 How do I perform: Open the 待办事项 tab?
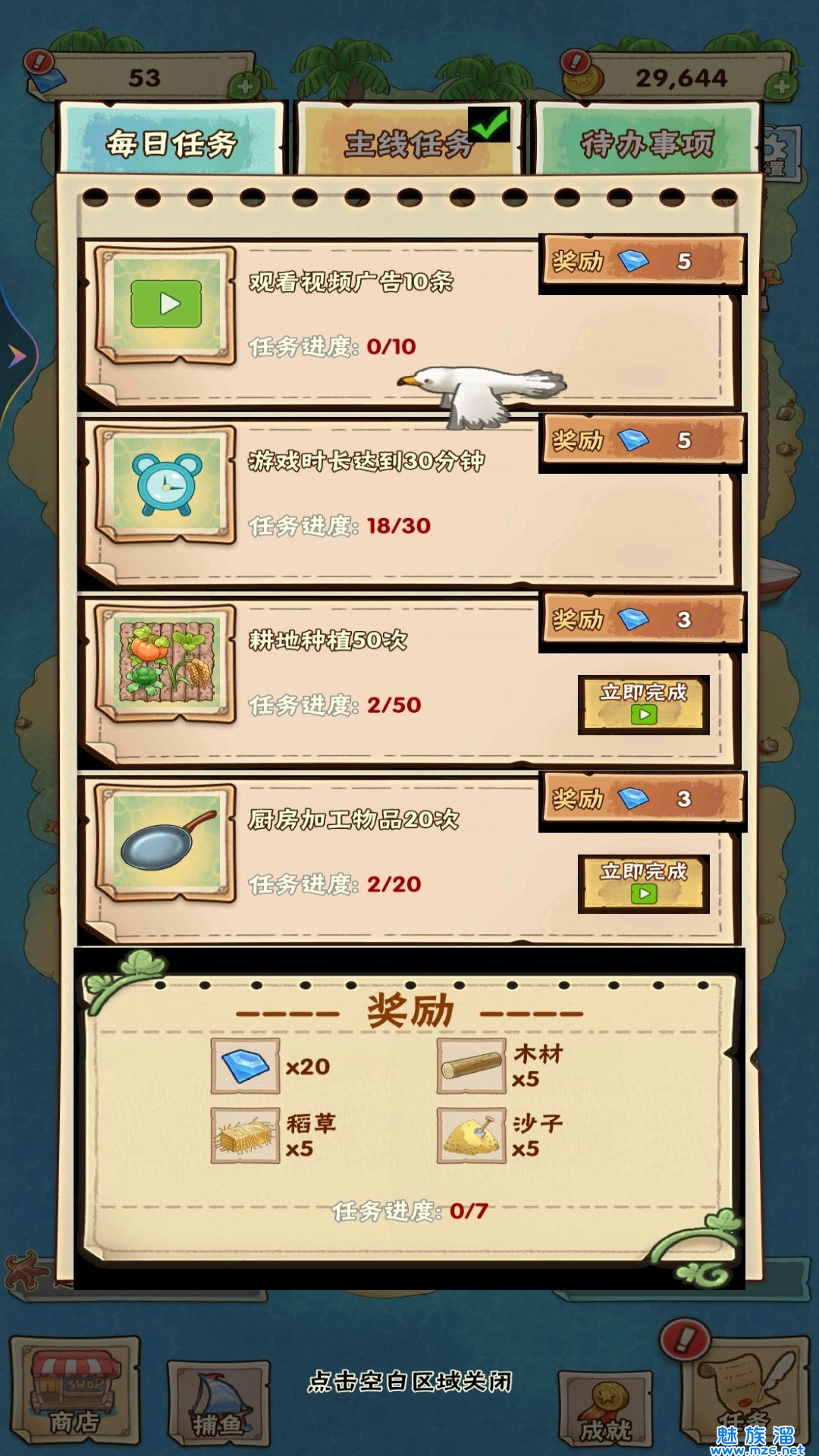[x=647, y=142]
